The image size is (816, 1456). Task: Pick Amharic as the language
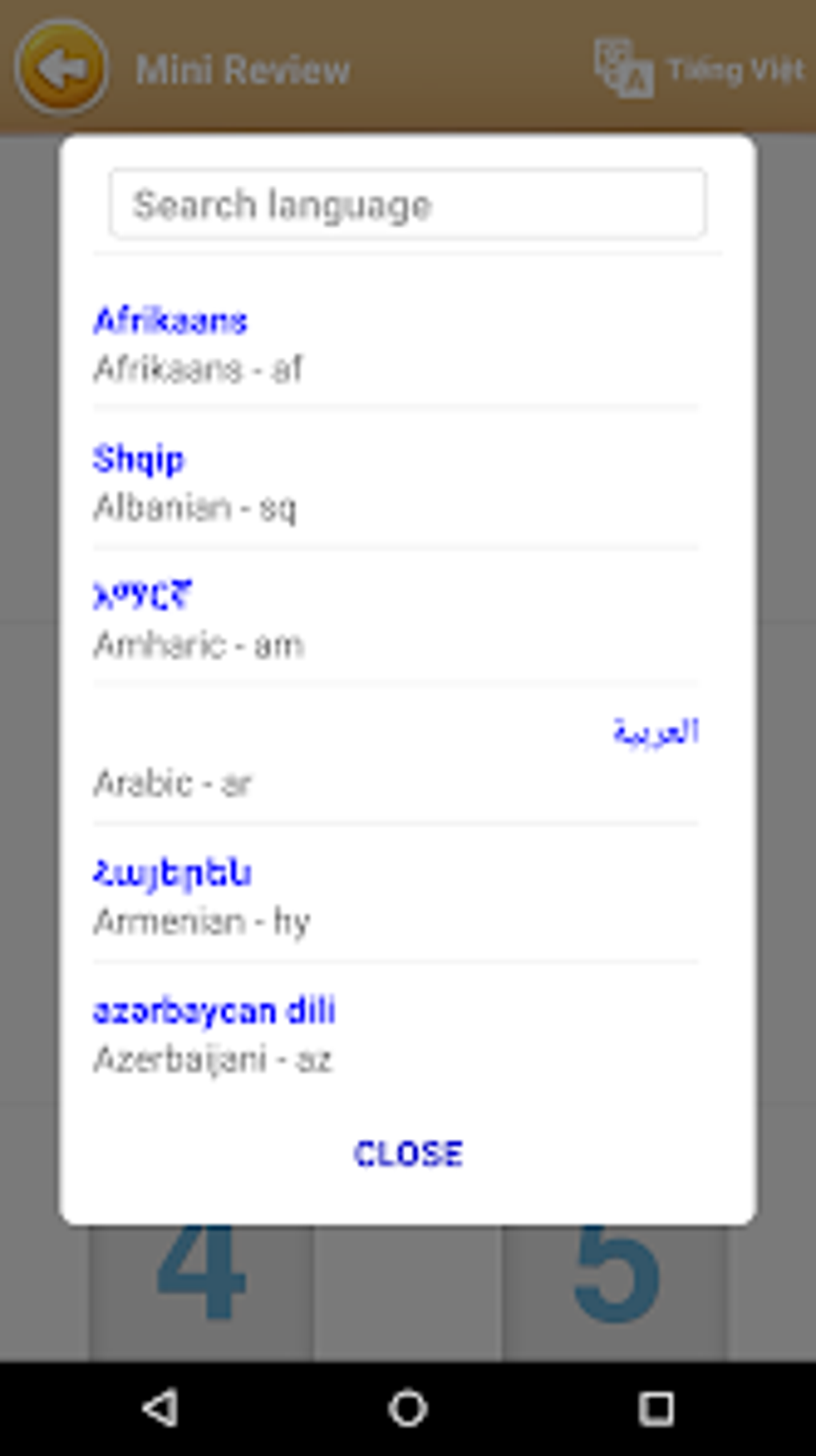click(396, 620)
